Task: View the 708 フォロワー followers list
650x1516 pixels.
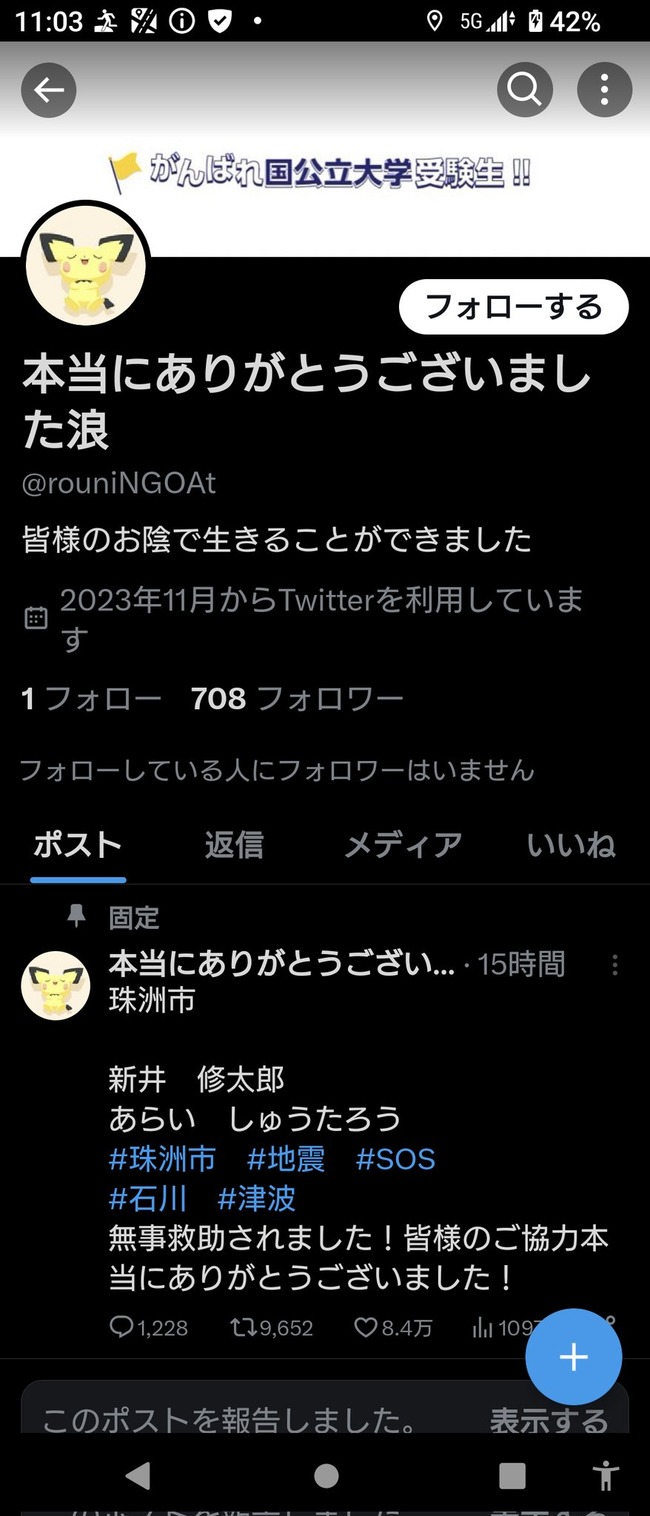Action: click(x=297, y=698)
